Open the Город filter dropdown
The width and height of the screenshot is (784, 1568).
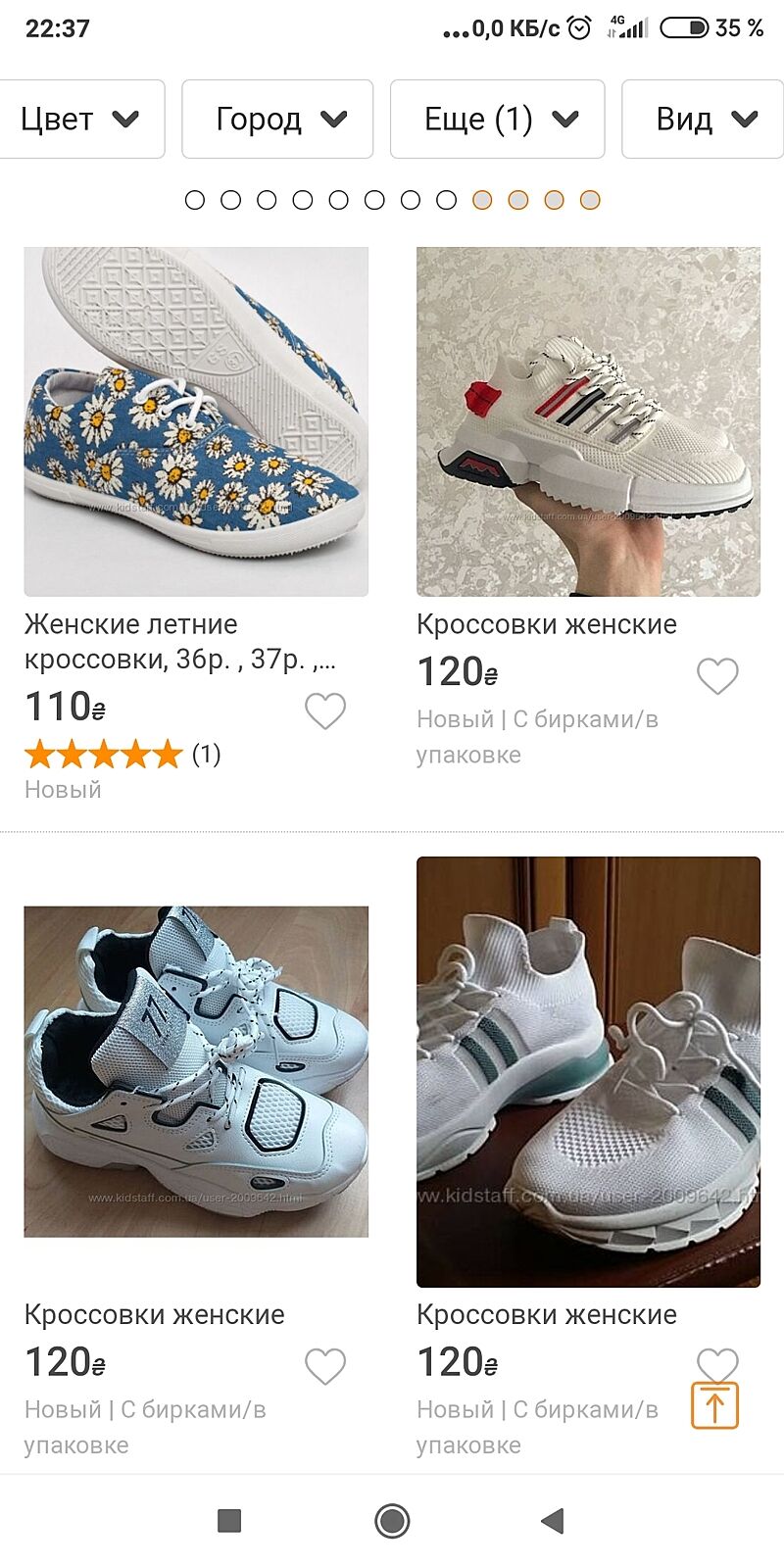pyautogui.click(x=278, y=120)
